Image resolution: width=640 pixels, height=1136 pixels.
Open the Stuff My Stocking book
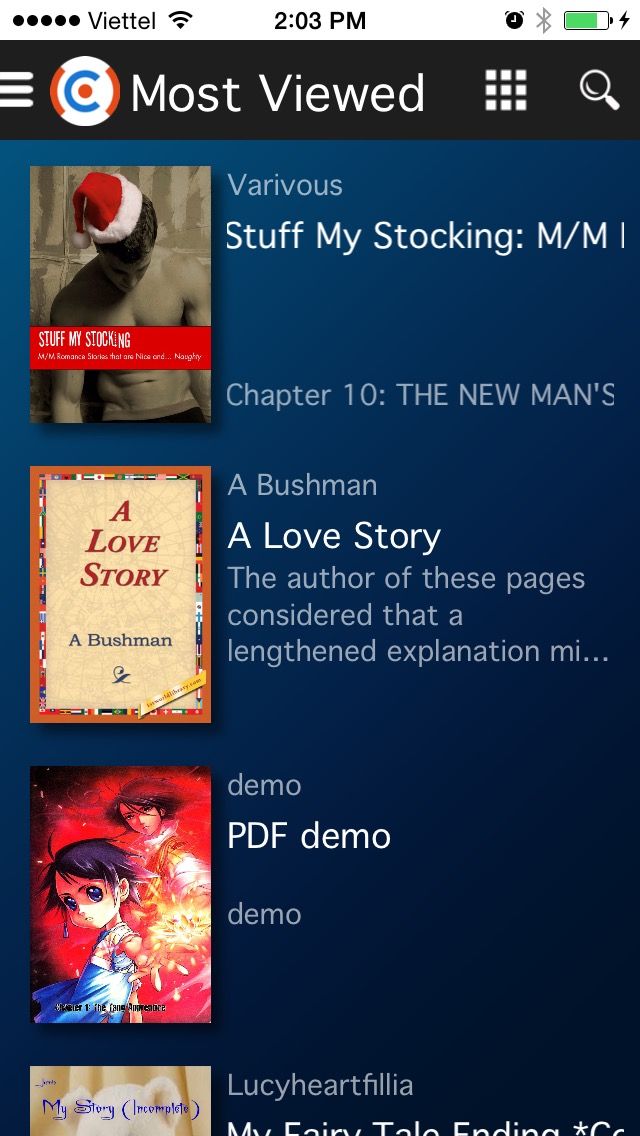point(120,294)
